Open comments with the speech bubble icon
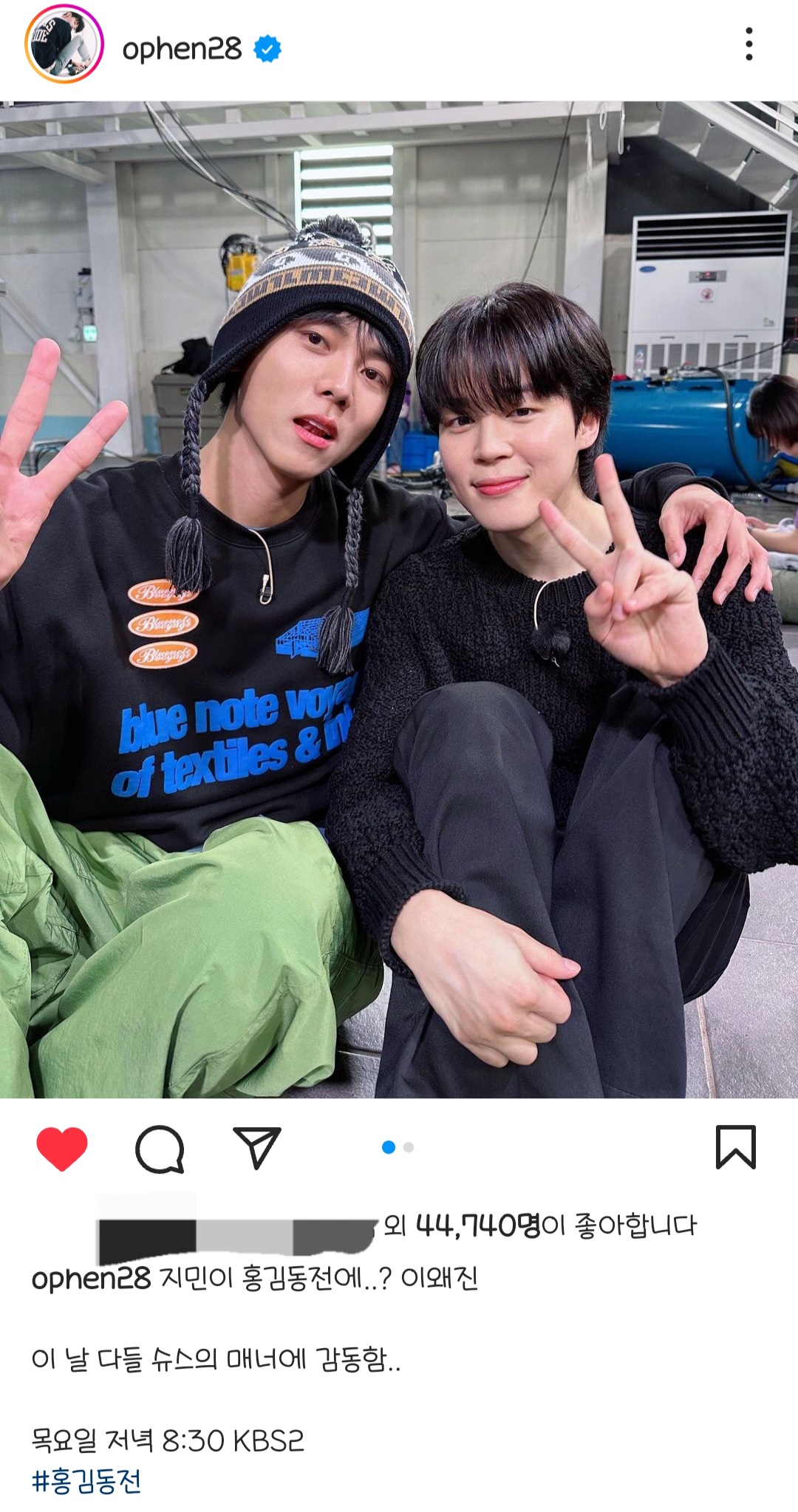This screenshot has height=1512, width=798. [160, 1149]
